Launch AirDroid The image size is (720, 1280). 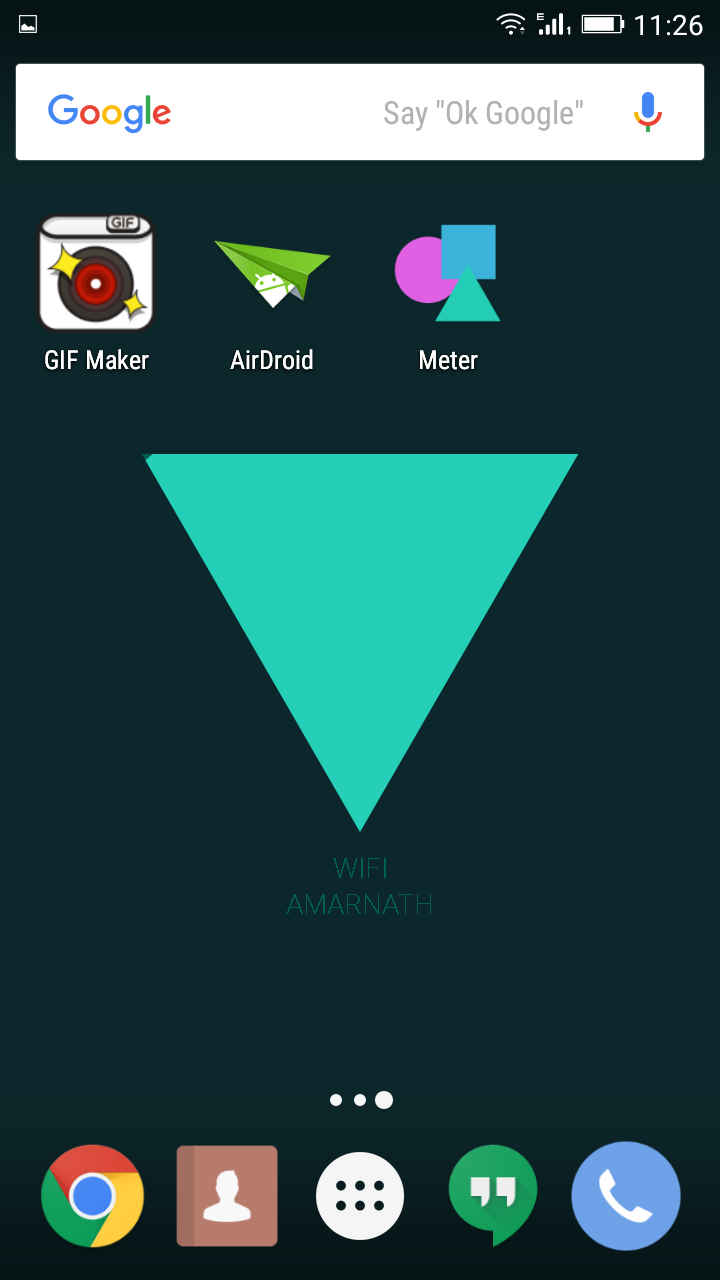[x=271, y=271]
